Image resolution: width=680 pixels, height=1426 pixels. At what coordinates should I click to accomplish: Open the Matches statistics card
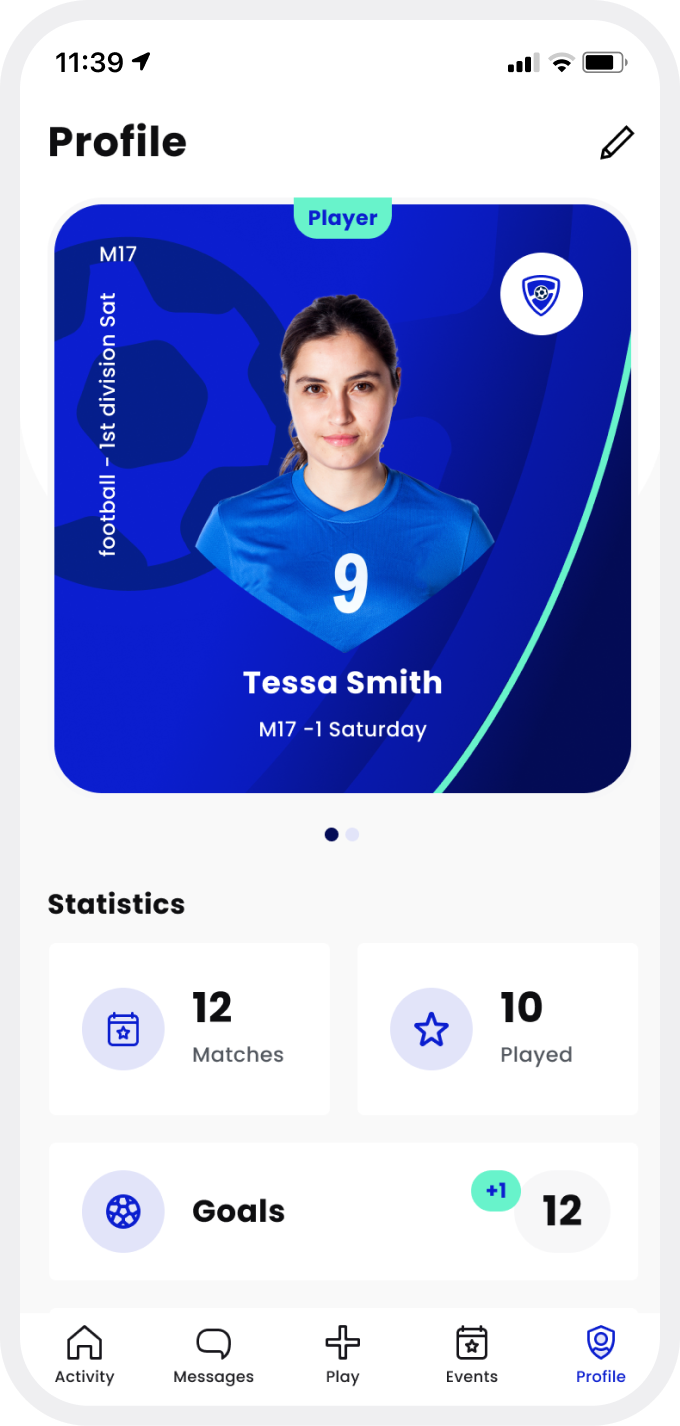pyautogui.click(x=189, y=1029)
